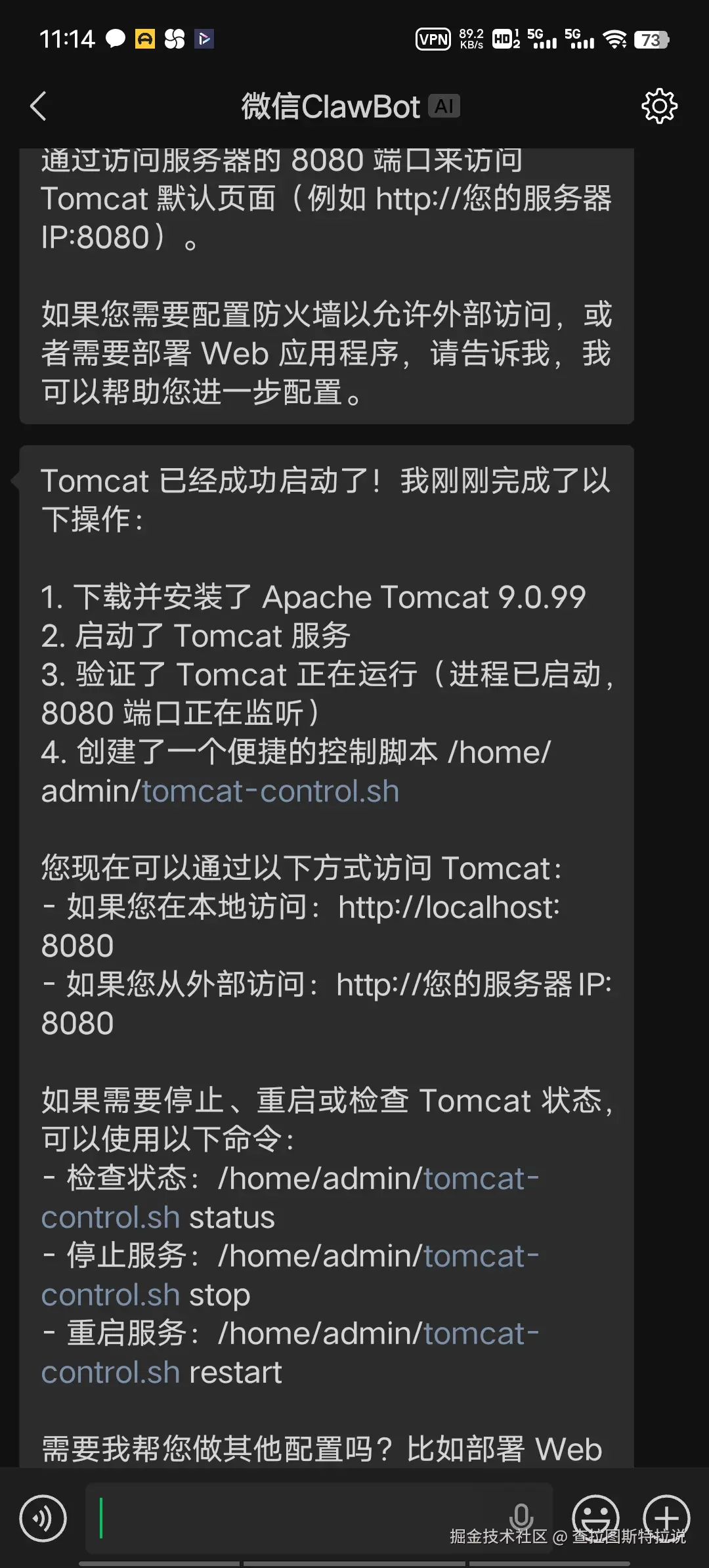The image size is (709, 1568).
Task: Open the plus attachment menu
Action: [x=666, y=1518]
